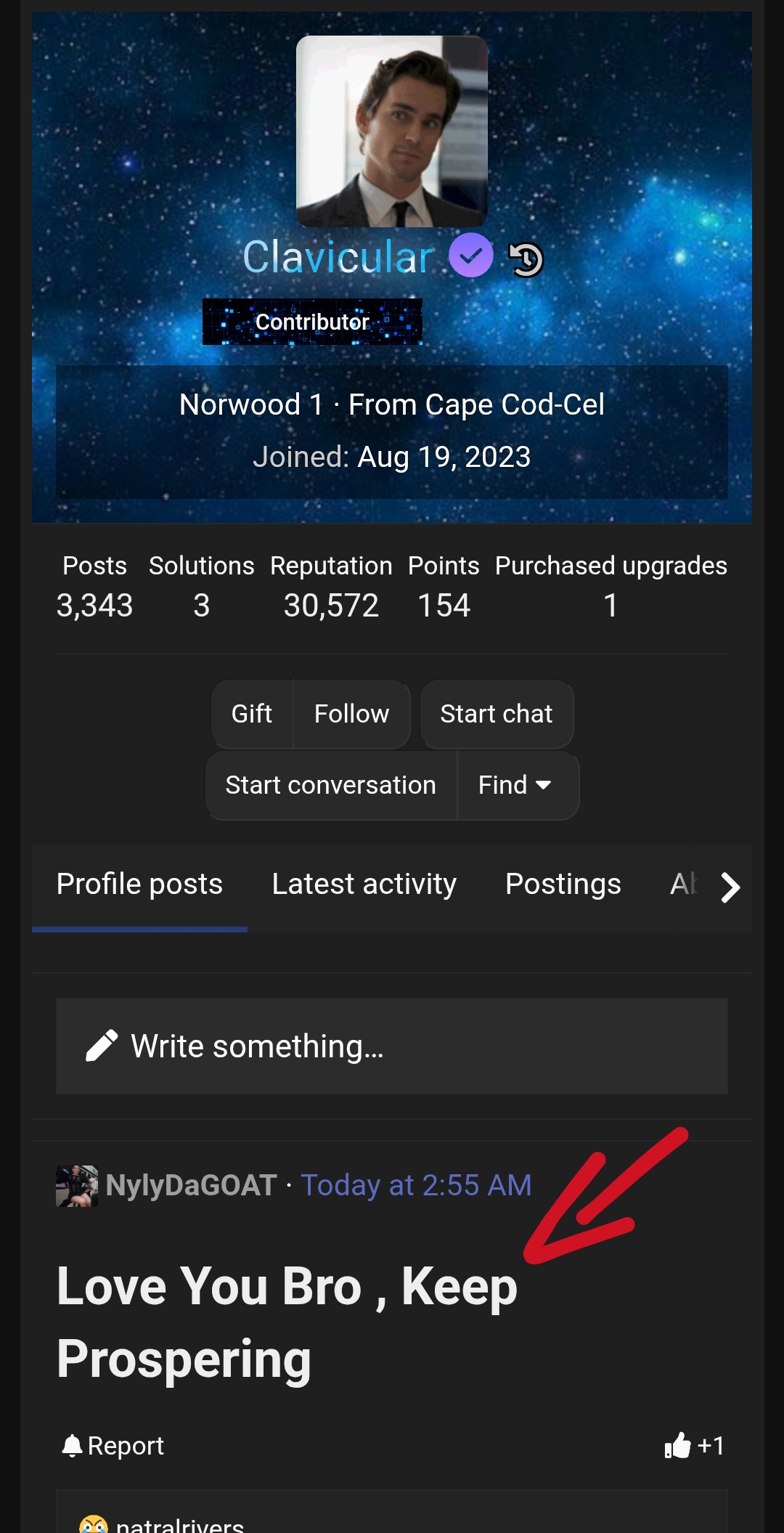Open username history via the clock icon
784x1533 pixels.
pos(526,261)
